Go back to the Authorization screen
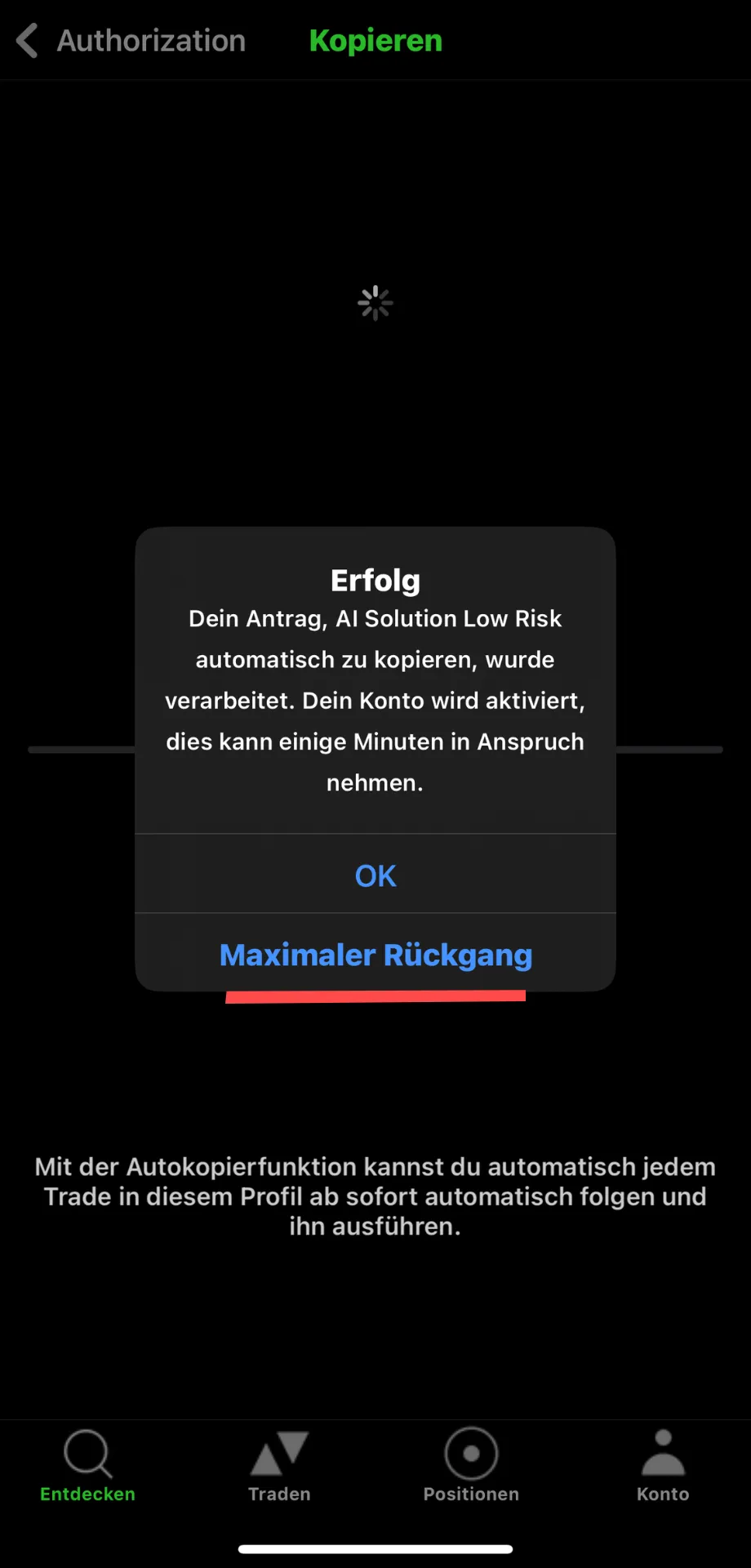751x1568 pixels. point(131,40)
